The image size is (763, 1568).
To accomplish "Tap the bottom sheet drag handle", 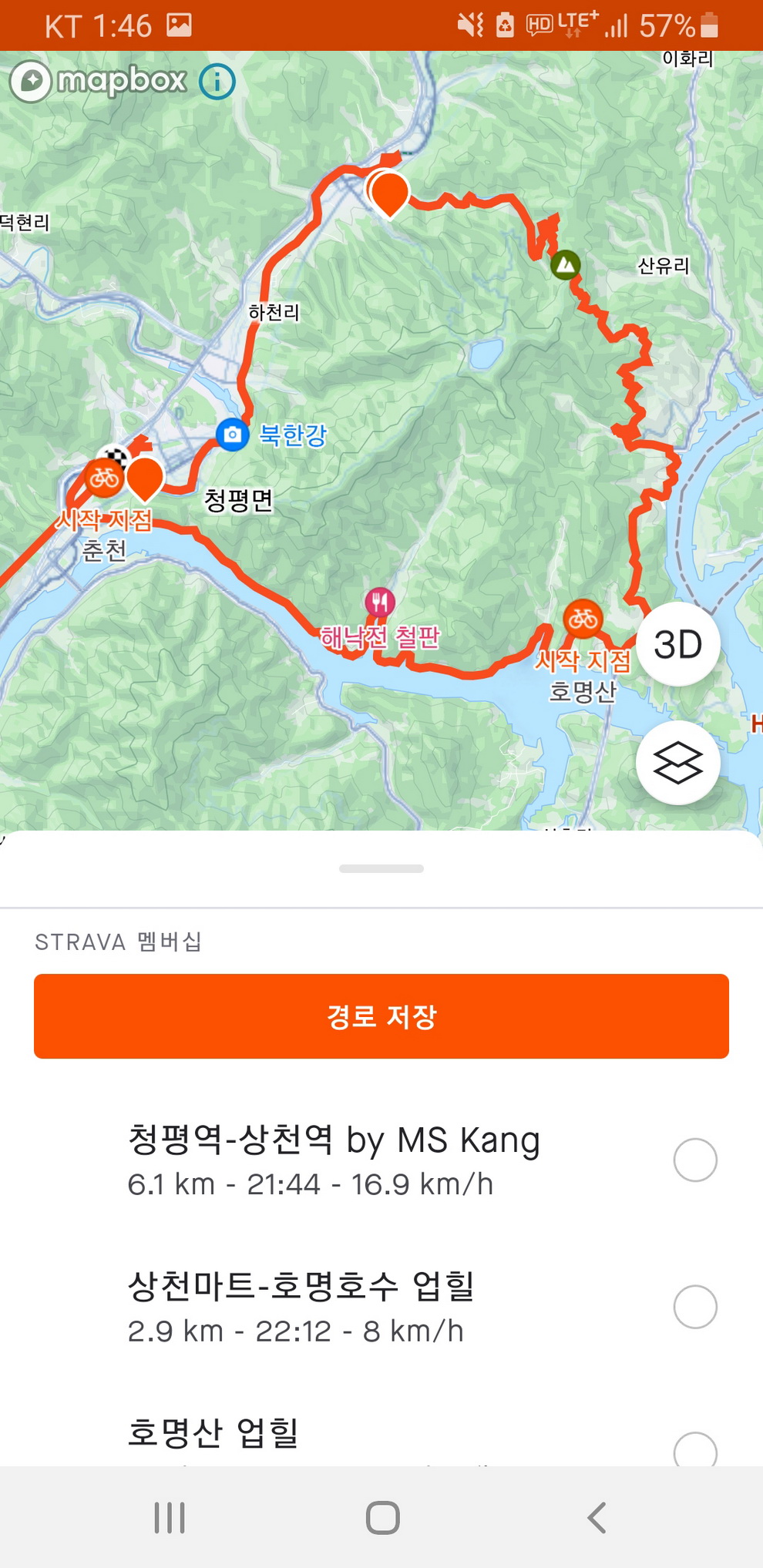I will [381, 868].
